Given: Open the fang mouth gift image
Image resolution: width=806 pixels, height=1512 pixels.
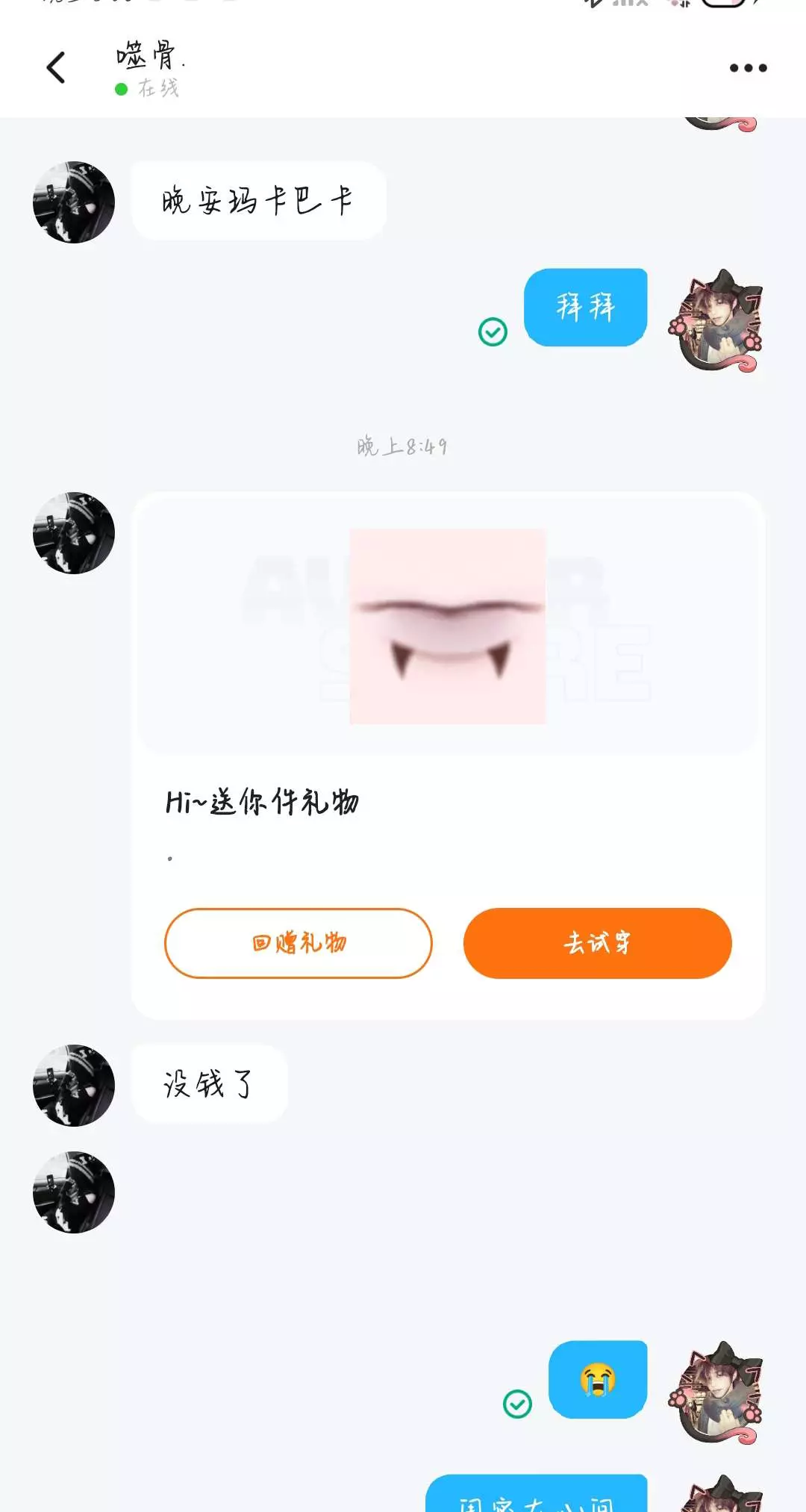Looking at the screenshot, I should (x=448, y=626).
